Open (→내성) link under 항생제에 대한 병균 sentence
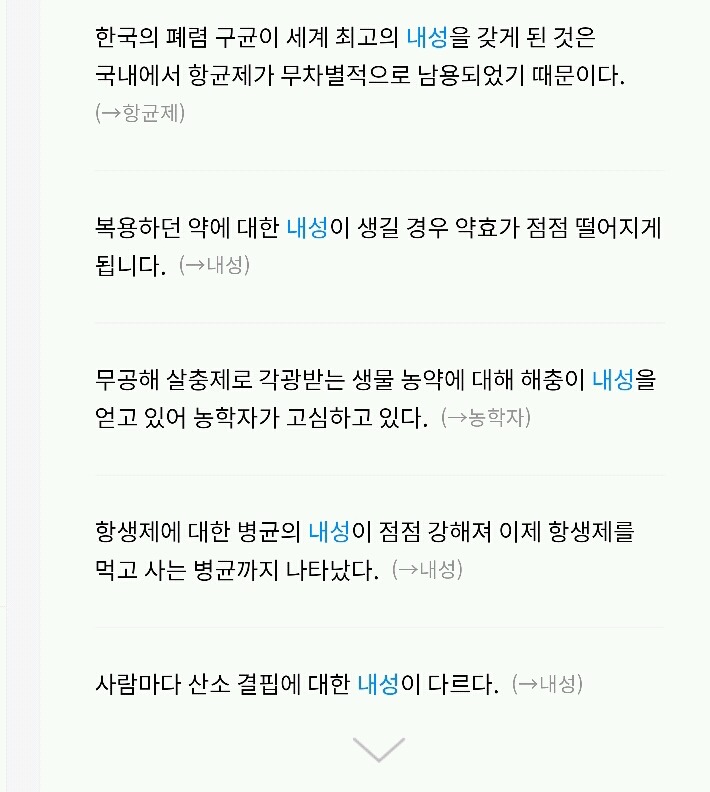Screen dimensions: 710x792 427,570
